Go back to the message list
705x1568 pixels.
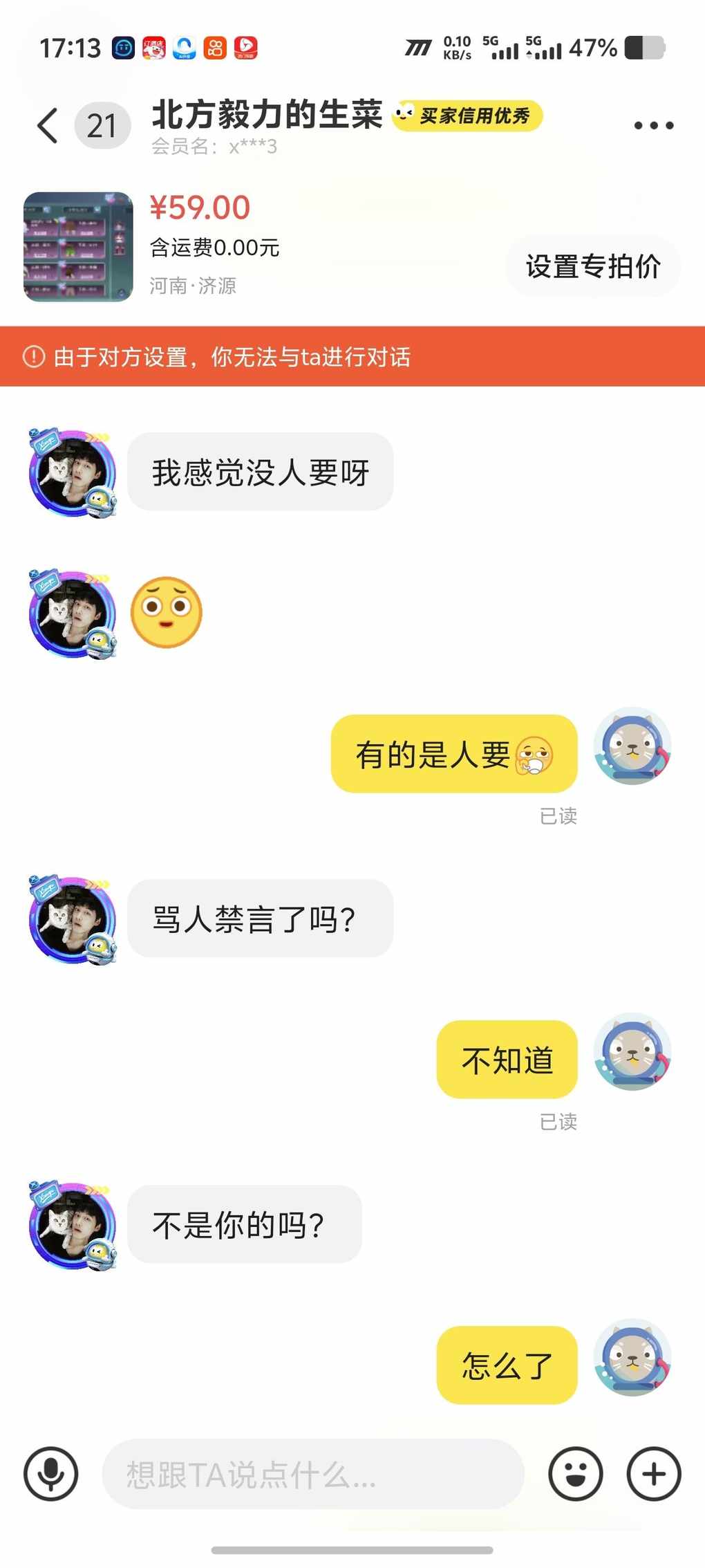47,126
